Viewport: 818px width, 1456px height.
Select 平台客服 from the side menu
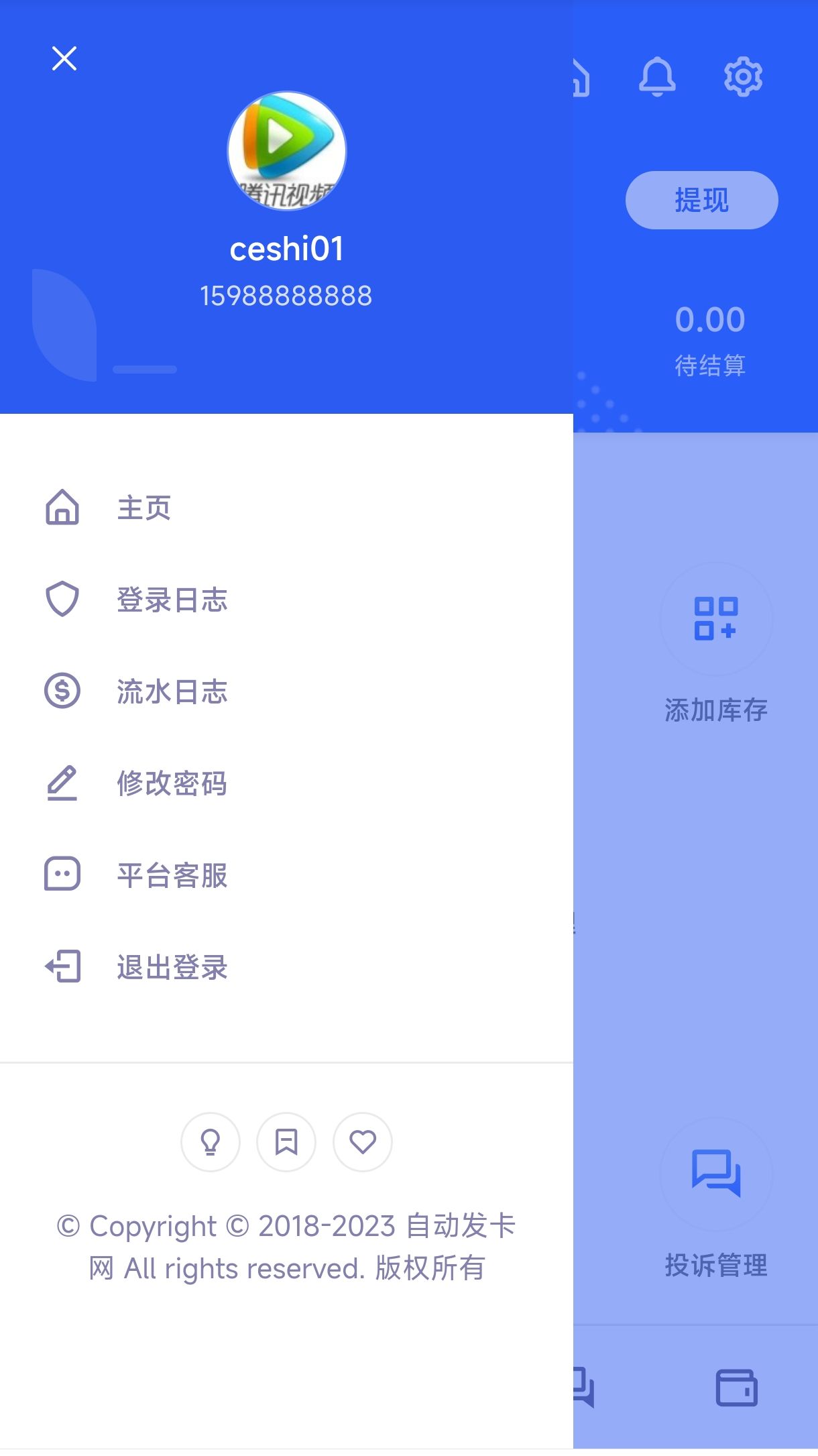(172, 875)
